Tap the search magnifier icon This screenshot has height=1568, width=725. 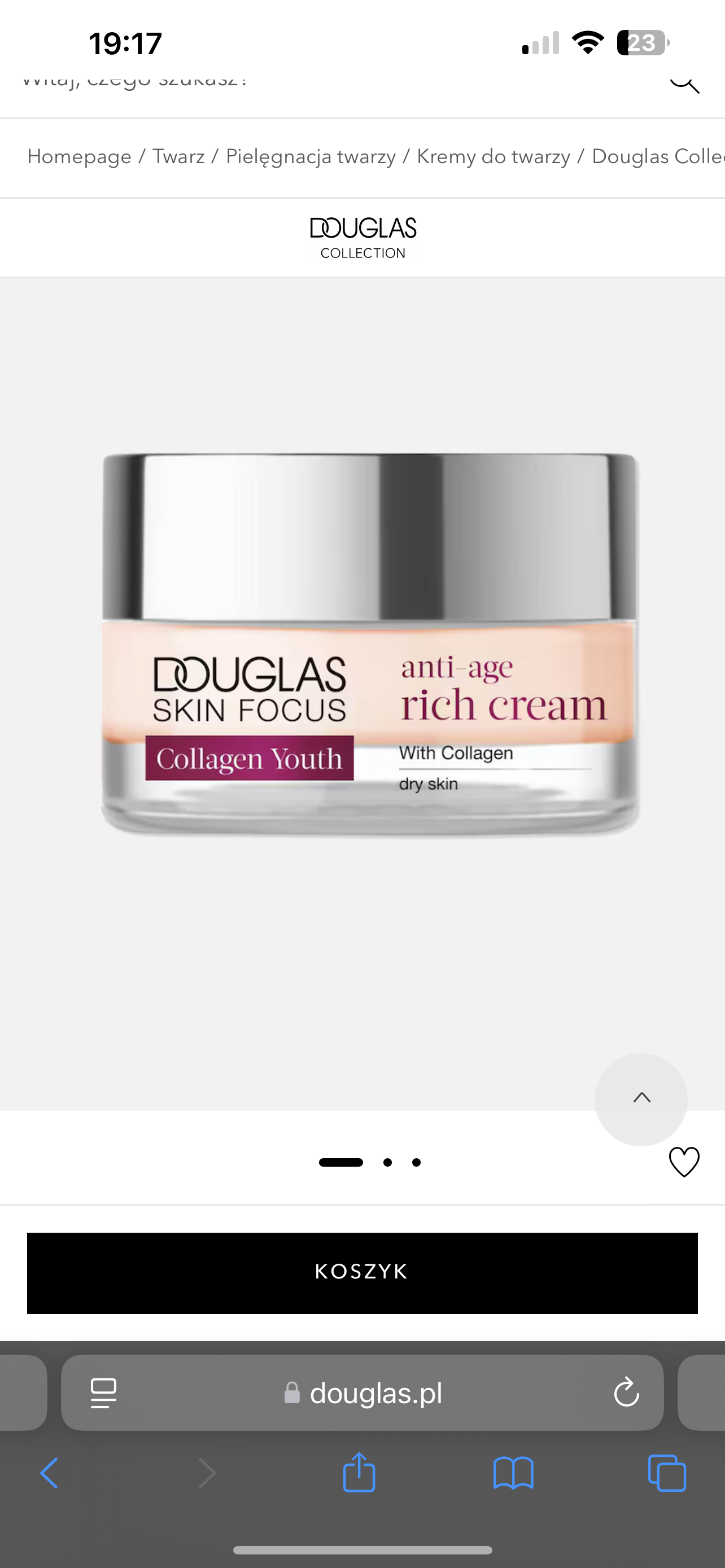tap(684, 83)
